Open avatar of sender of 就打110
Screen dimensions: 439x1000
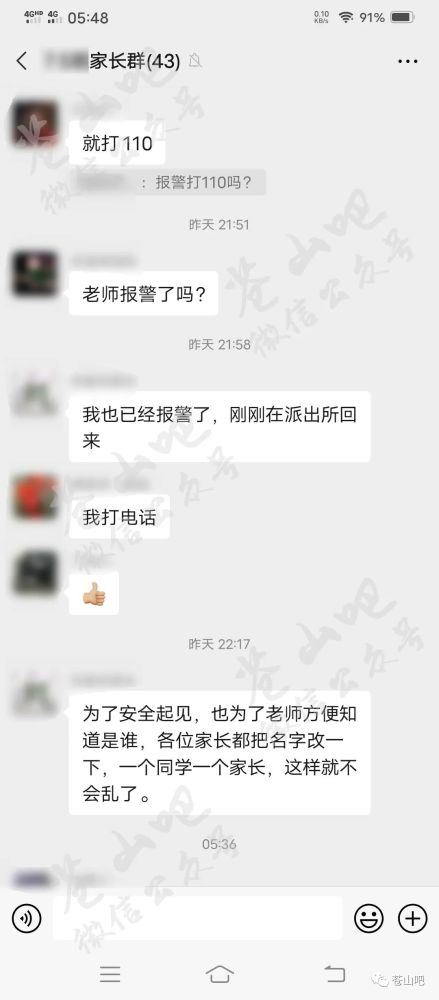(35, 122)
